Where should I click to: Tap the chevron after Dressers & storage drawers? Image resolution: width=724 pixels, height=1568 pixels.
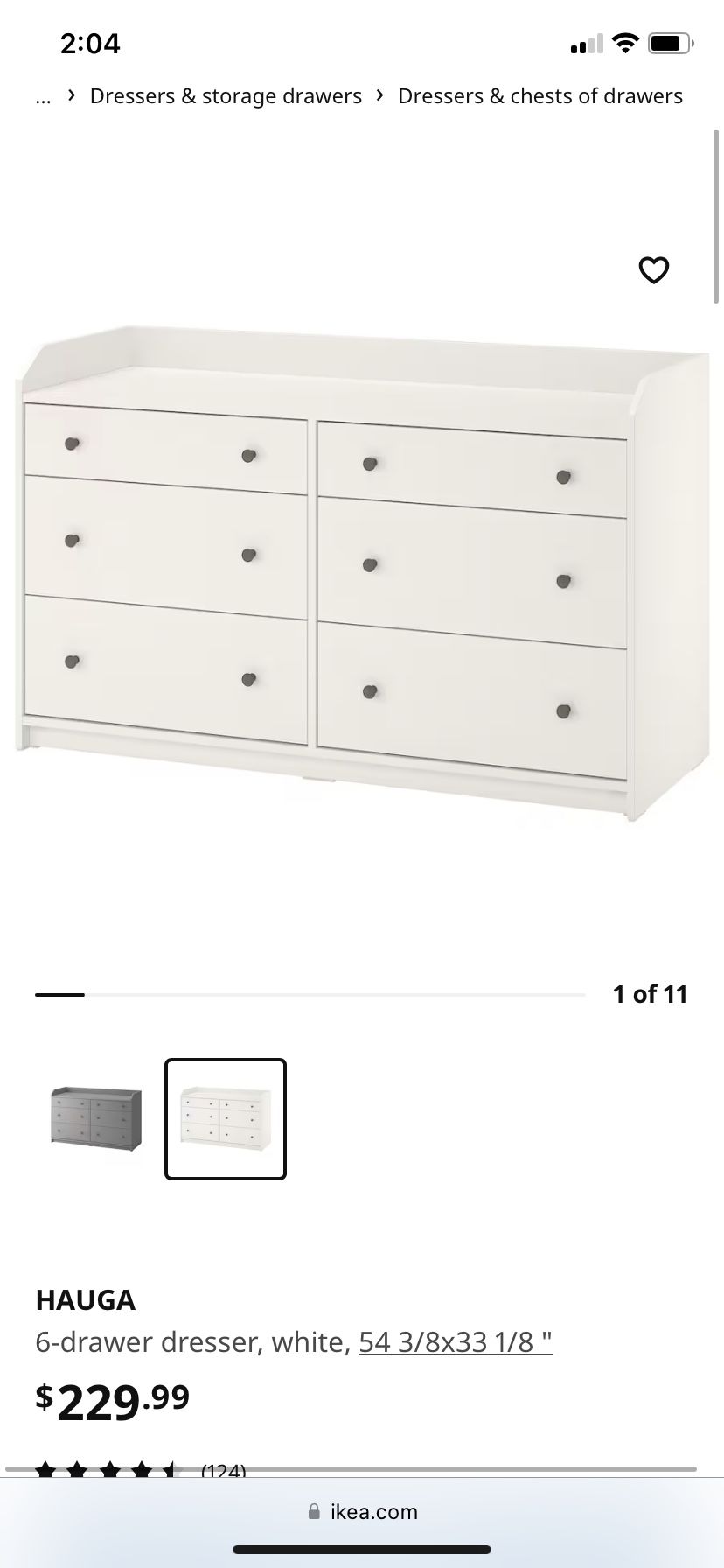tap(378, 94)
